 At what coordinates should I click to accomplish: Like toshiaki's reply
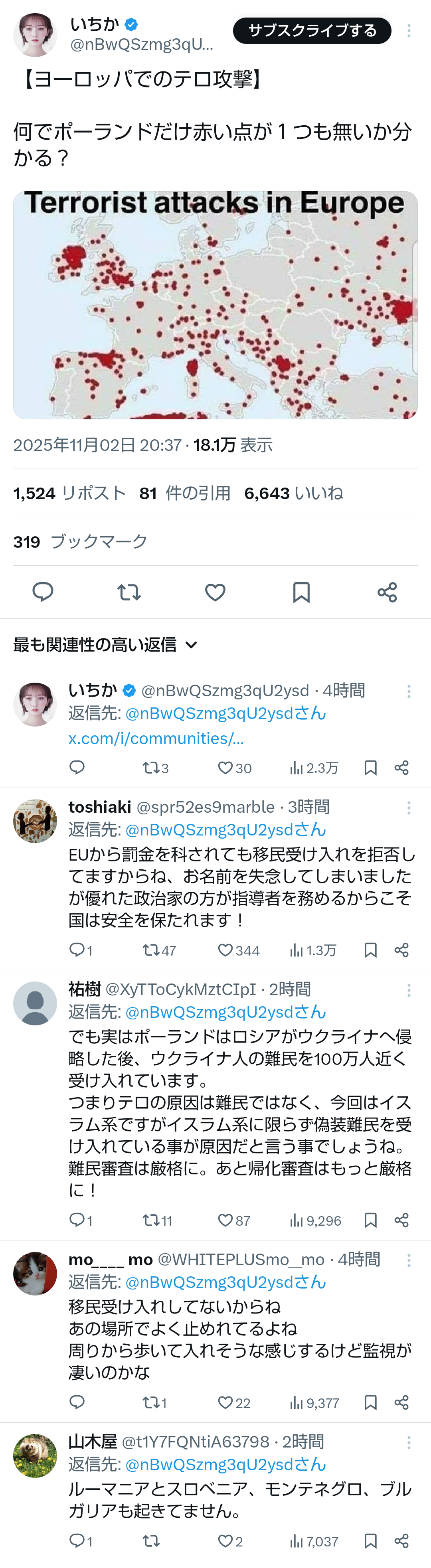point(226,950)
